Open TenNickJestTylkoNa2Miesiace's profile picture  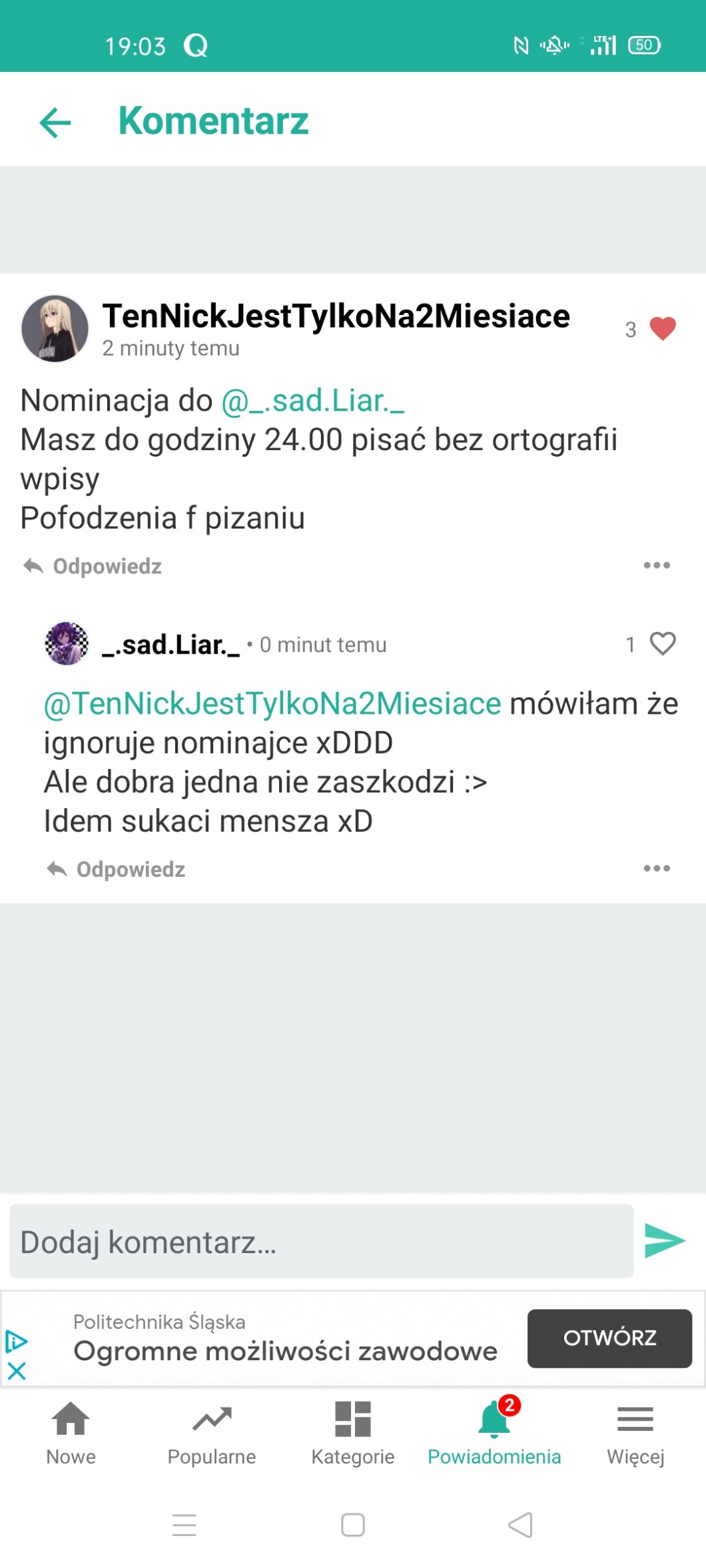click(x=55, y=329)
